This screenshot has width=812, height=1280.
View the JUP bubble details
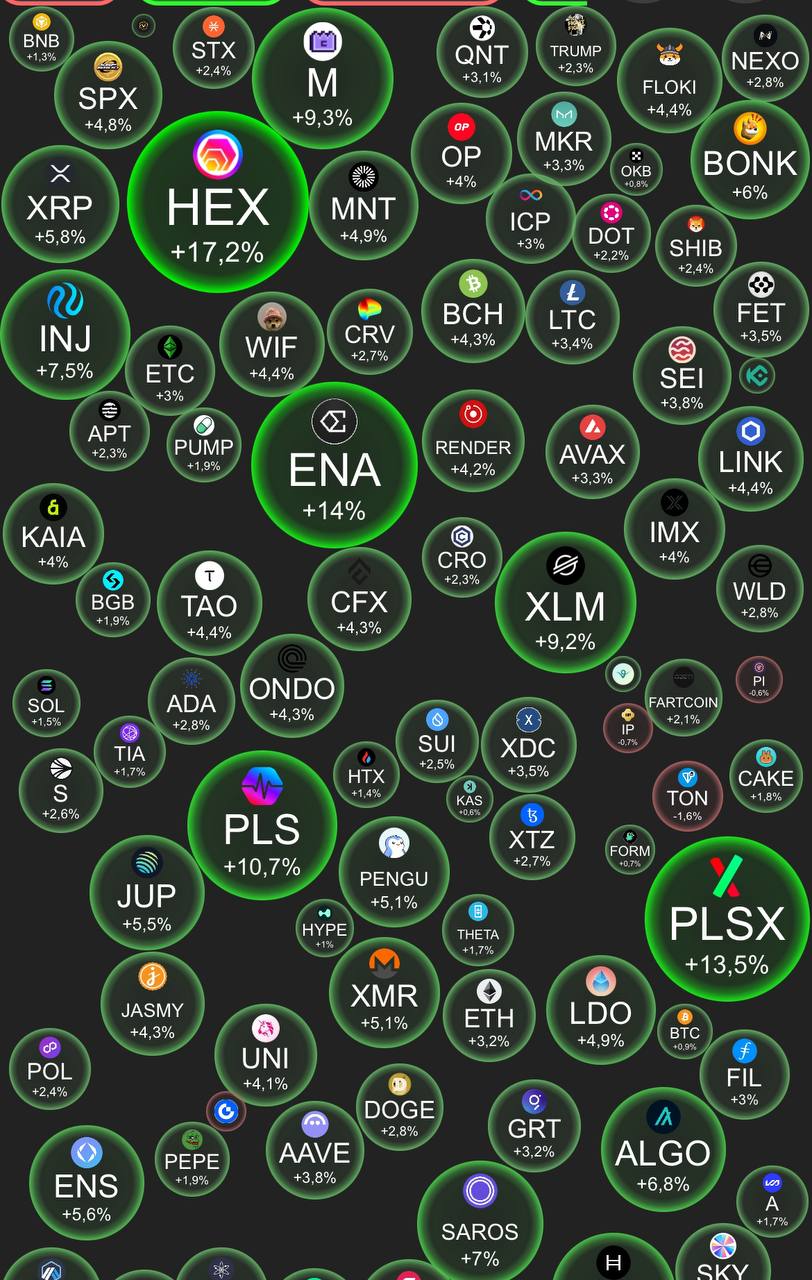point(146,892)
